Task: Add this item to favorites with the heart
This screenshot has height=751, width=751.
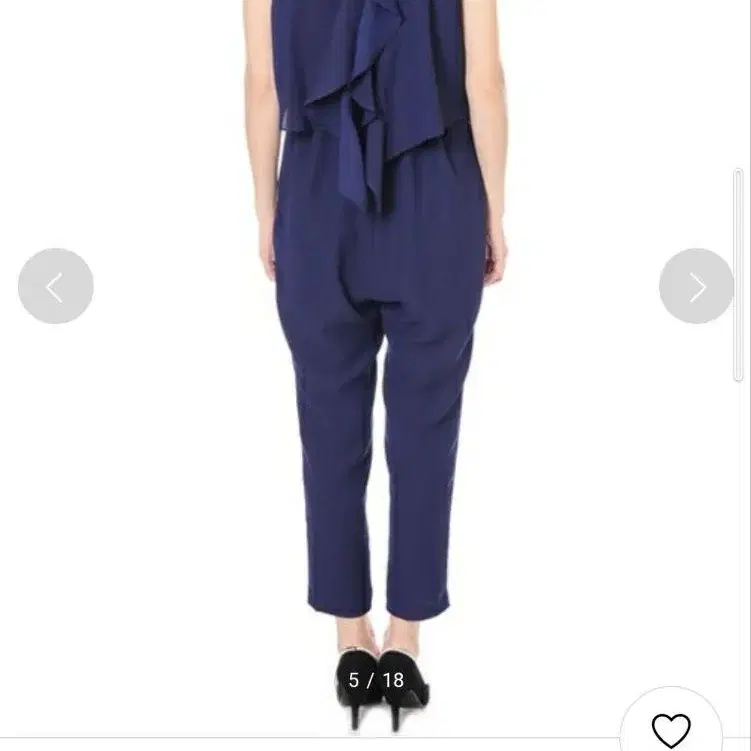Action: tap(671, 729)
